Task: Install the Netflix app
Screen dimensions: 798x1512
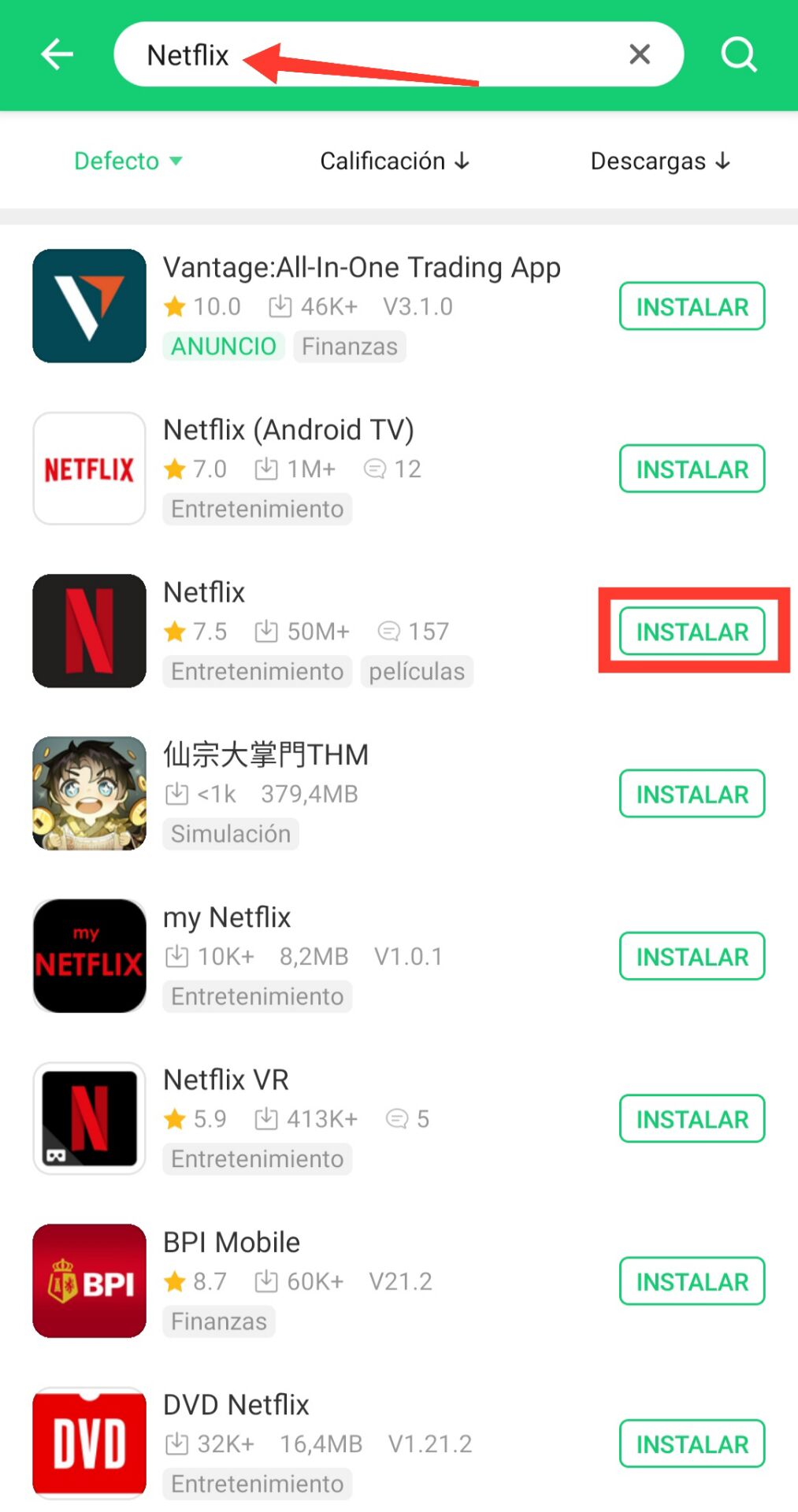Action: pyautogui.click(x=692, y=631)
